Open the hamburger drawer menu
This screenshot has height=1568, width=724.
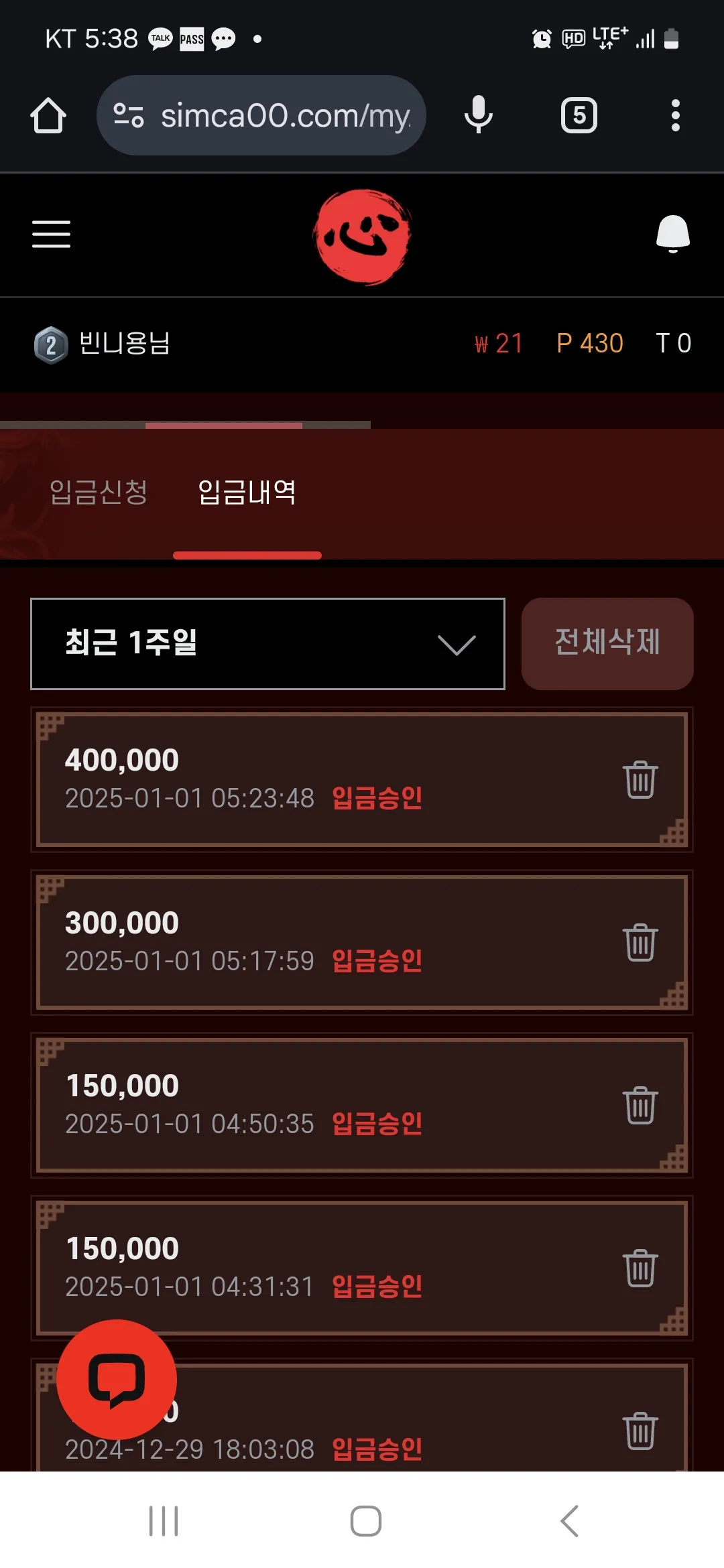point(51,234)
